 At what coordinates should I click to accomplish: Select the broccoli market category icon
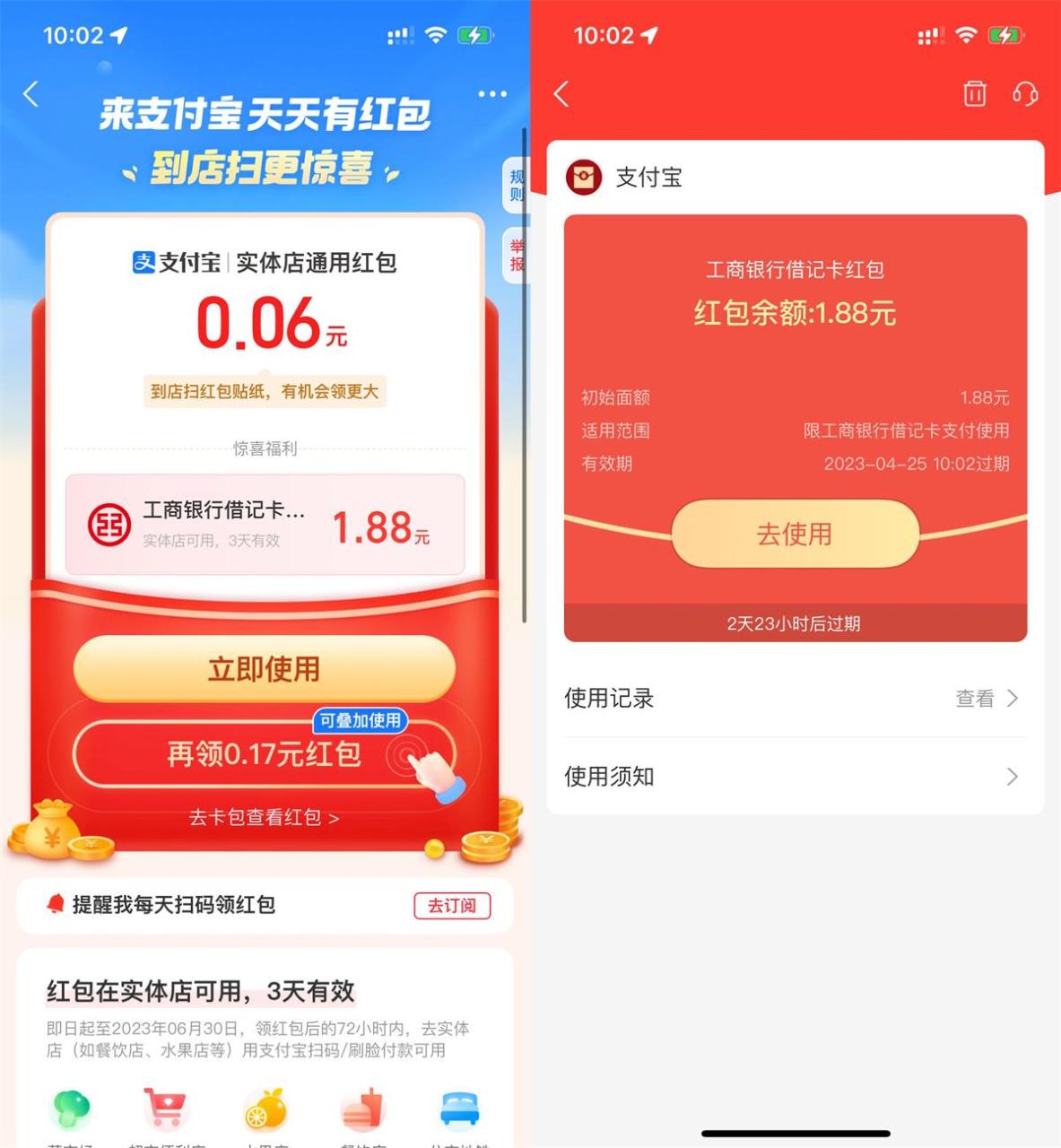coord(70,1109)
